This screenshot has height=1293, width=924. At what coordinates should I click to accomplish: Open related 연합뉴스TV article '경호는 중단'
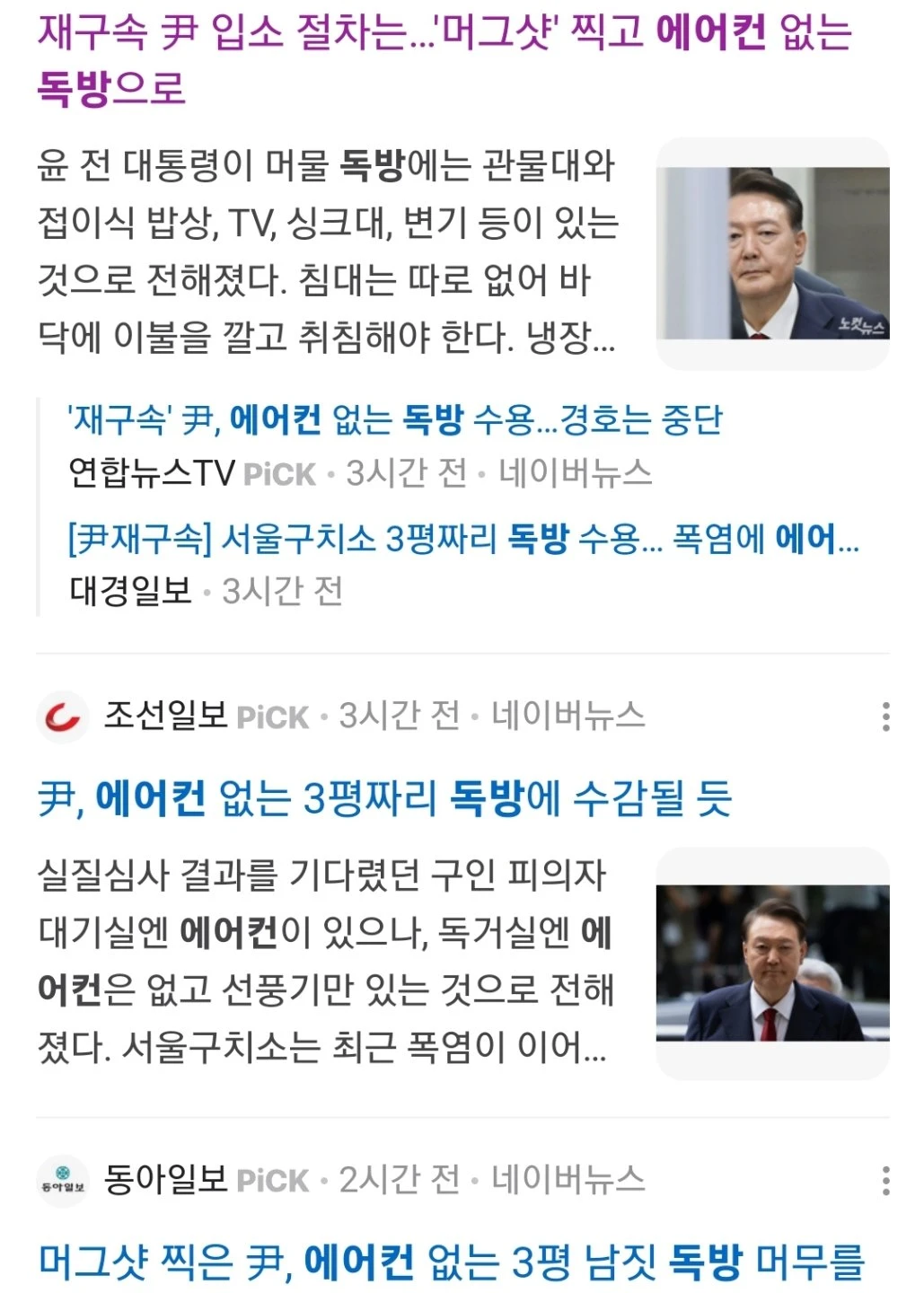pos(395,419)
